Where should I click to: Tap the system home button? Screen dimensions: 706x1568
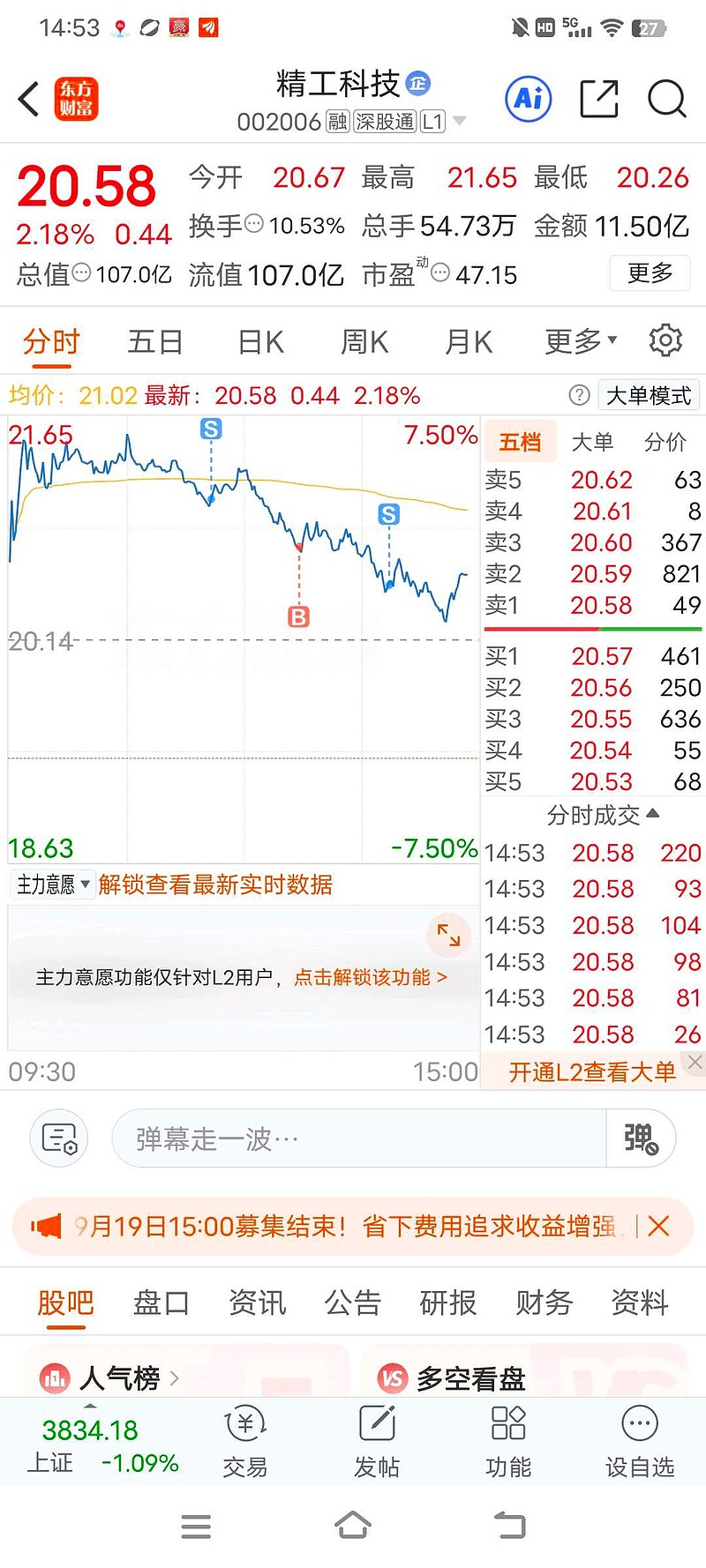353,1525
